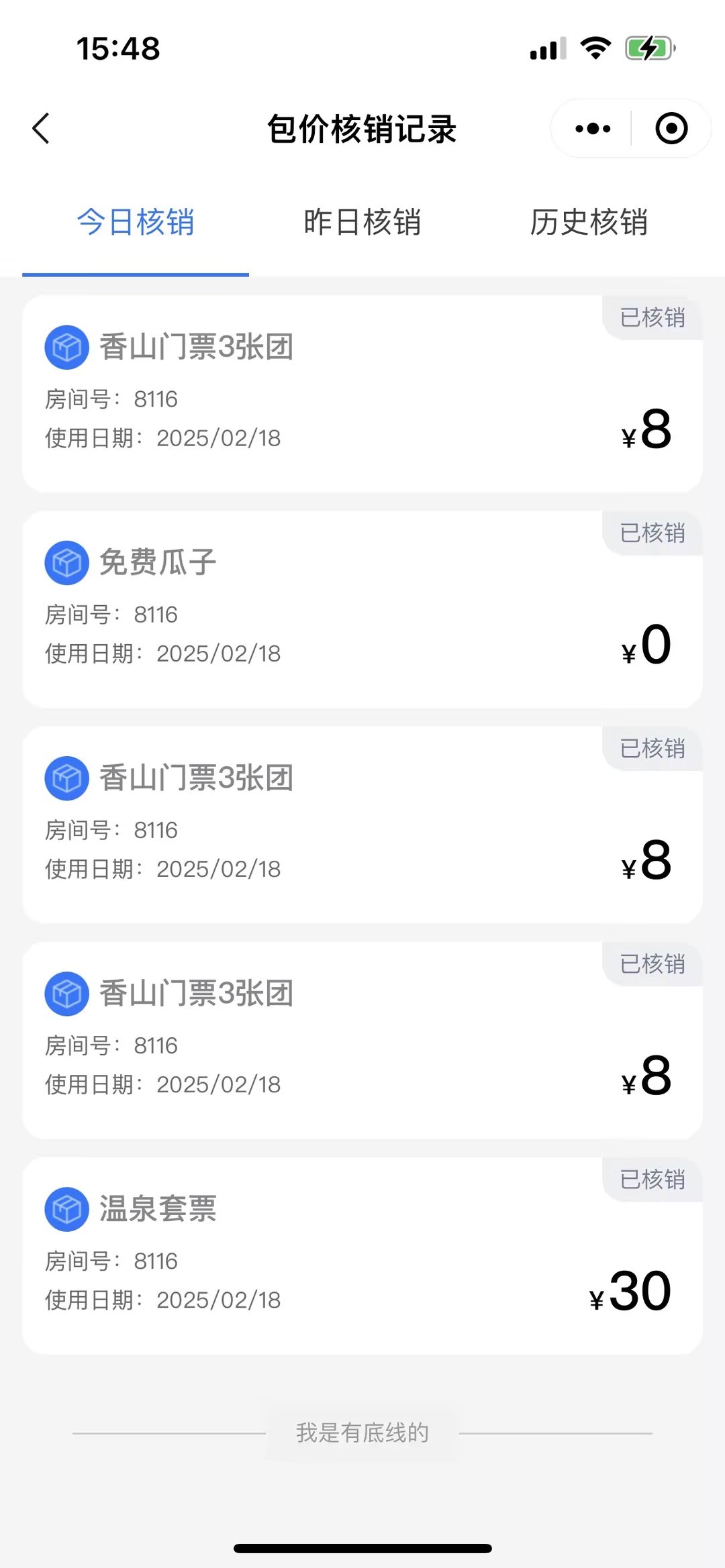Switch to the 历史核销 tab
Viewport: 725px width, 1568px height.
[x=589, y=222]
